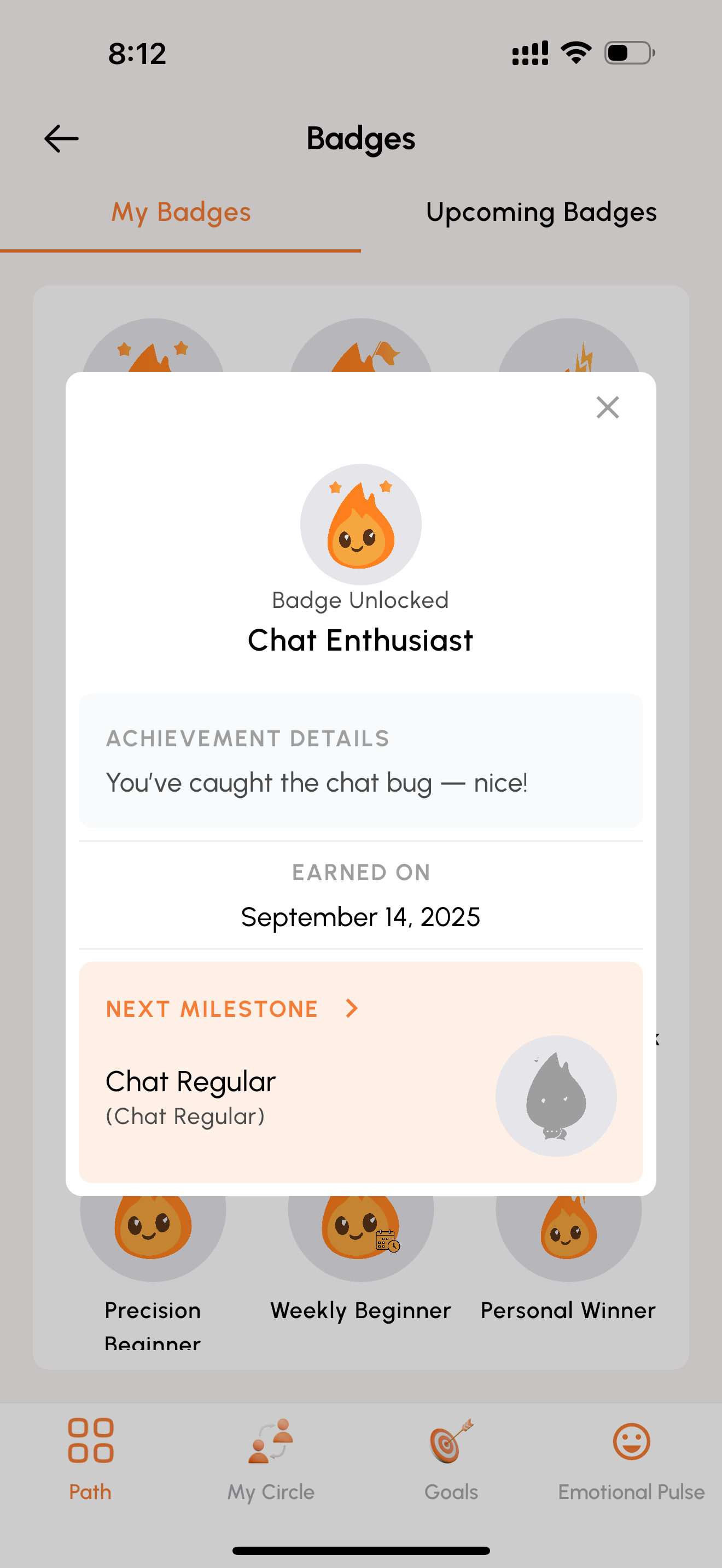Dismiss the badge popup with the X
The width and height of the screenshot is (722, 1568).
607,407
